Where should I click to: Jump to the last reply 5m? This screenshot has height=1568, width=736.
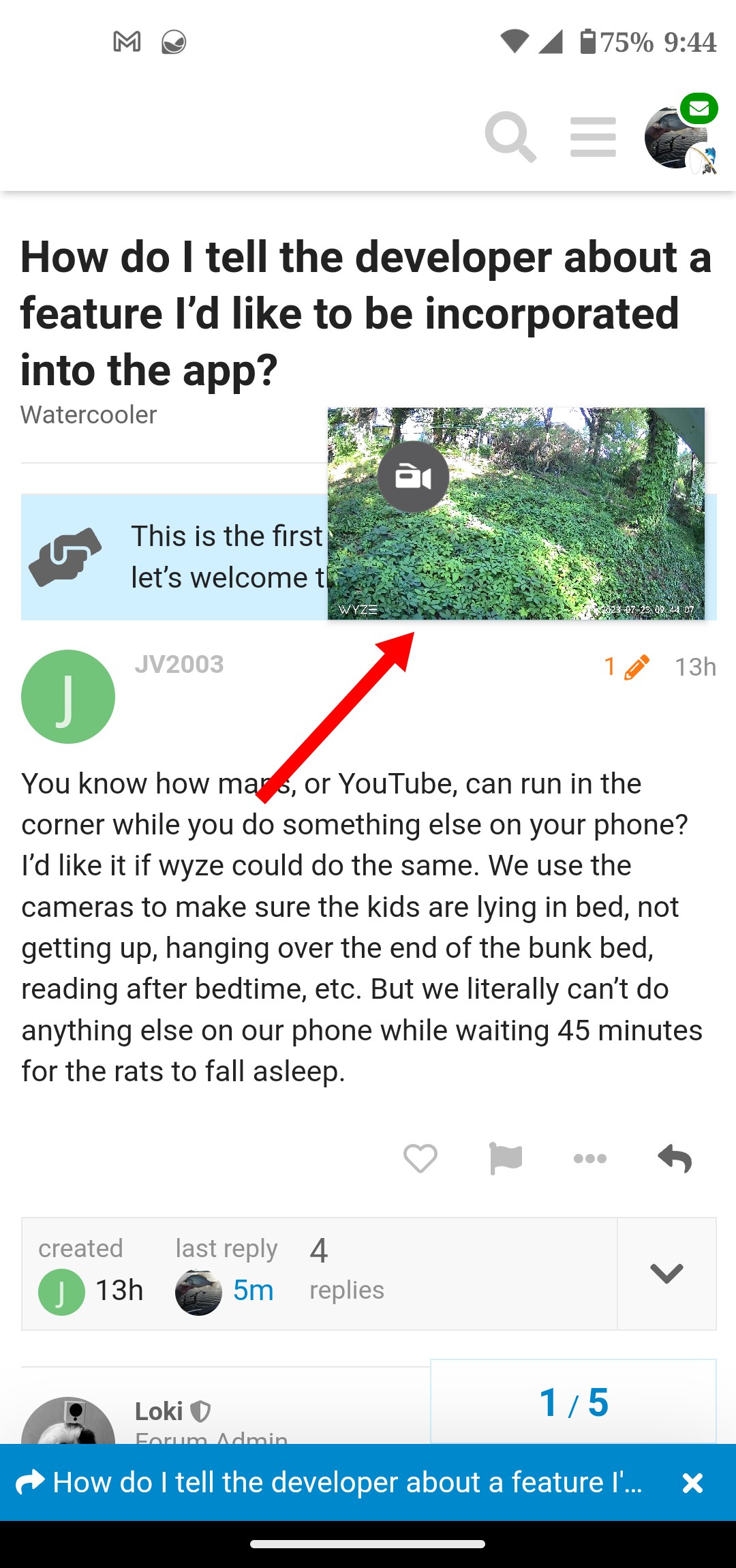253,1290
